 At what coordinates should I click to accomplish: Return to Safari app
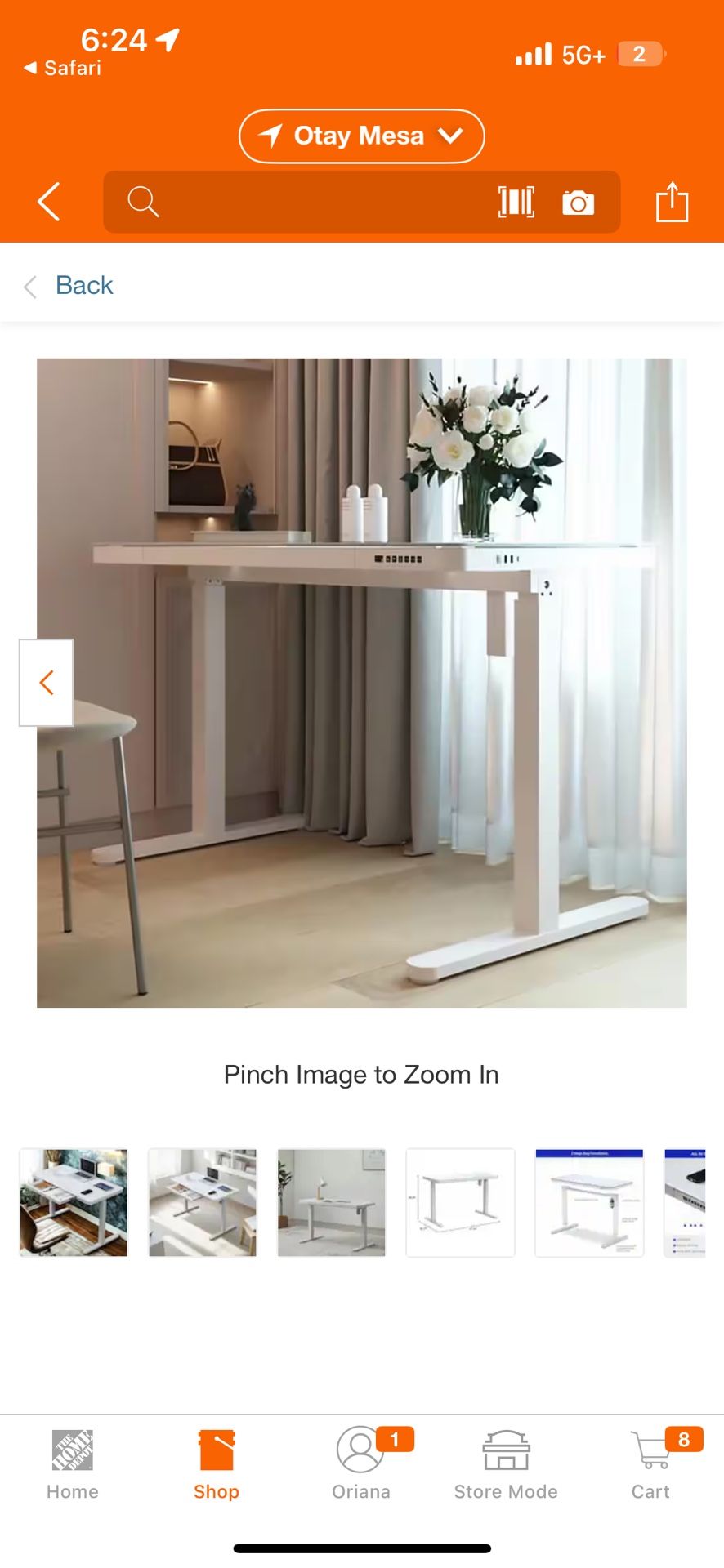[x=64, y=68]
